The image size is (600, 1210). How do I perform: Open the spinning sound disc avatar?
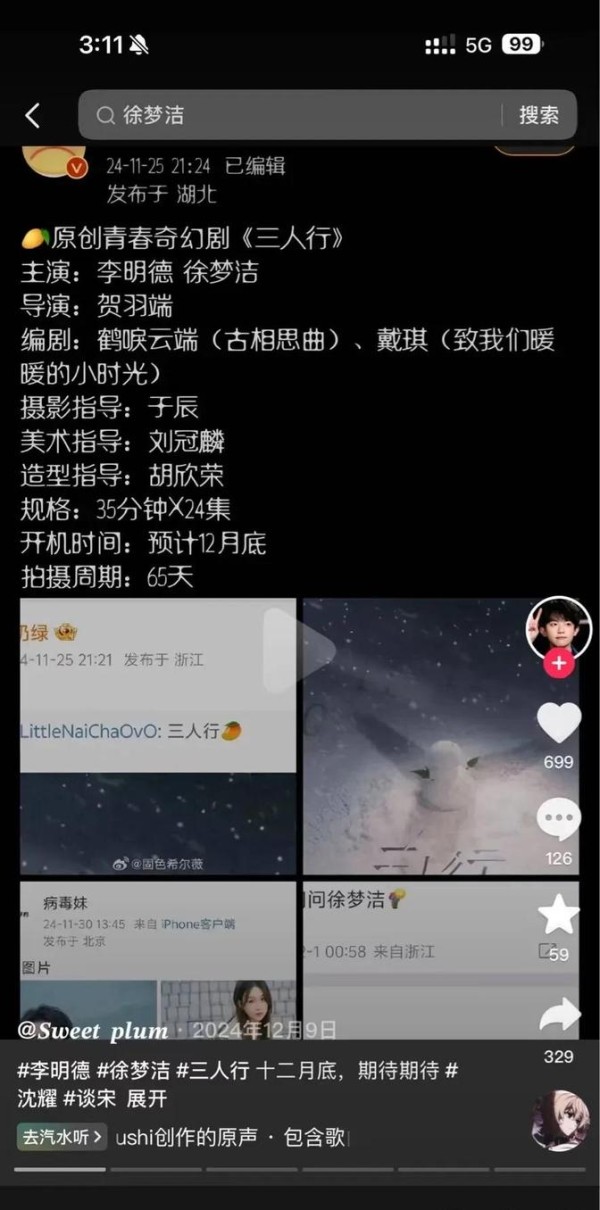(x=559, y=1121)
